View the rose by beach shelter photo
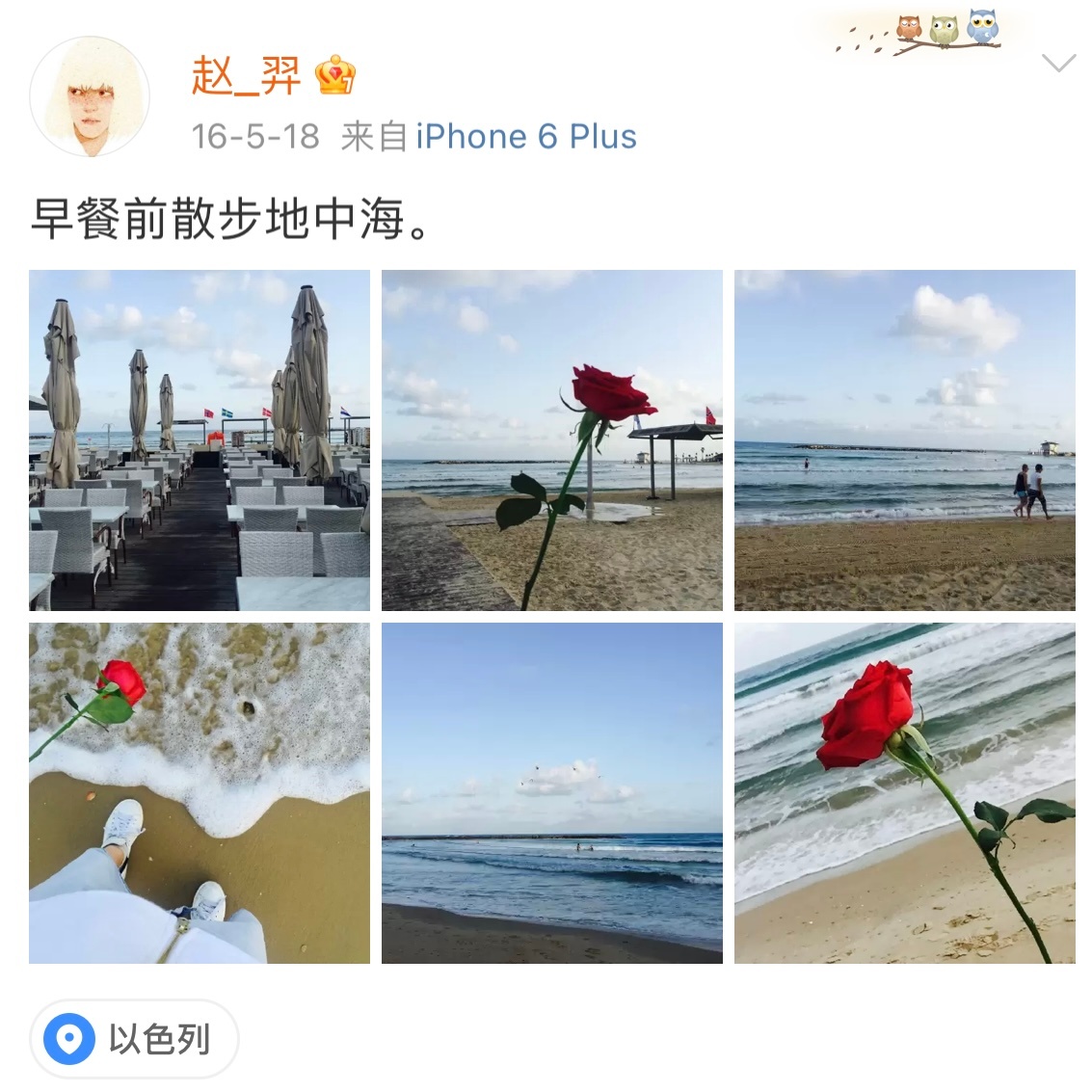 (551, 440)
